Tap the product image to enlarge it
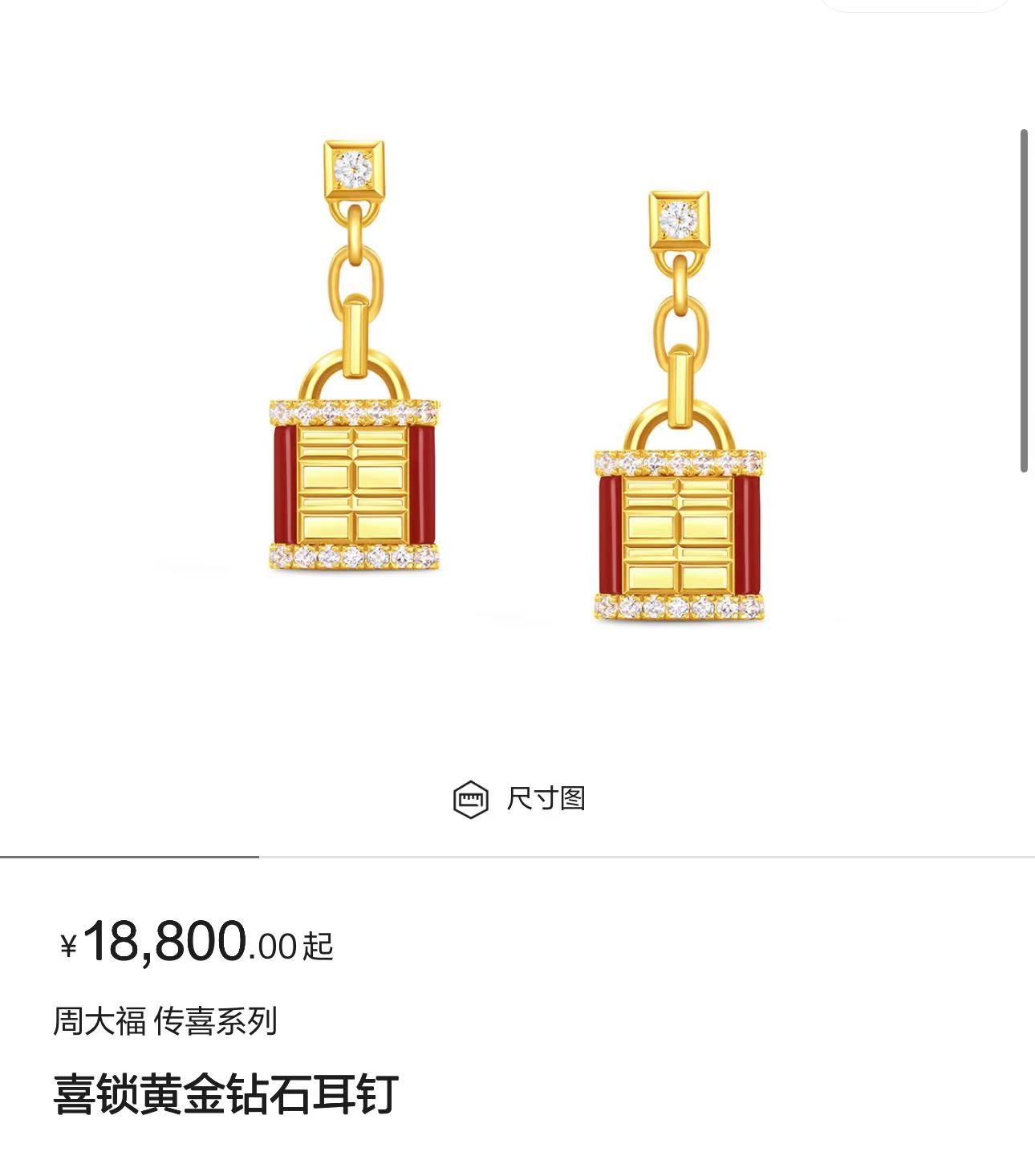Screen dimensions: 1035x1176 coord(517,377)
